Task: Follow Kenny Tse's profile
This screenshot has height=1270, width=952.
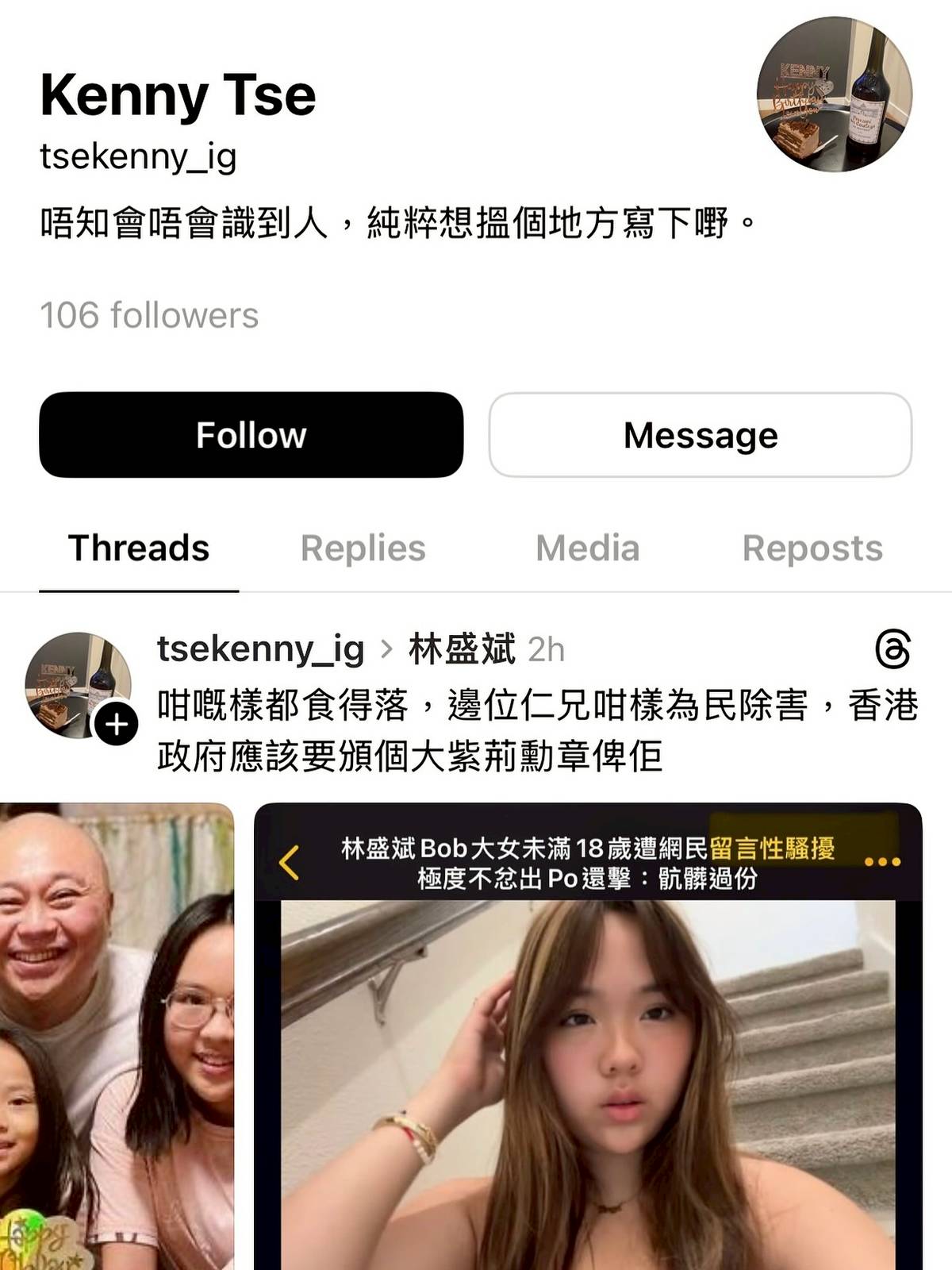Action: point(251,435)
